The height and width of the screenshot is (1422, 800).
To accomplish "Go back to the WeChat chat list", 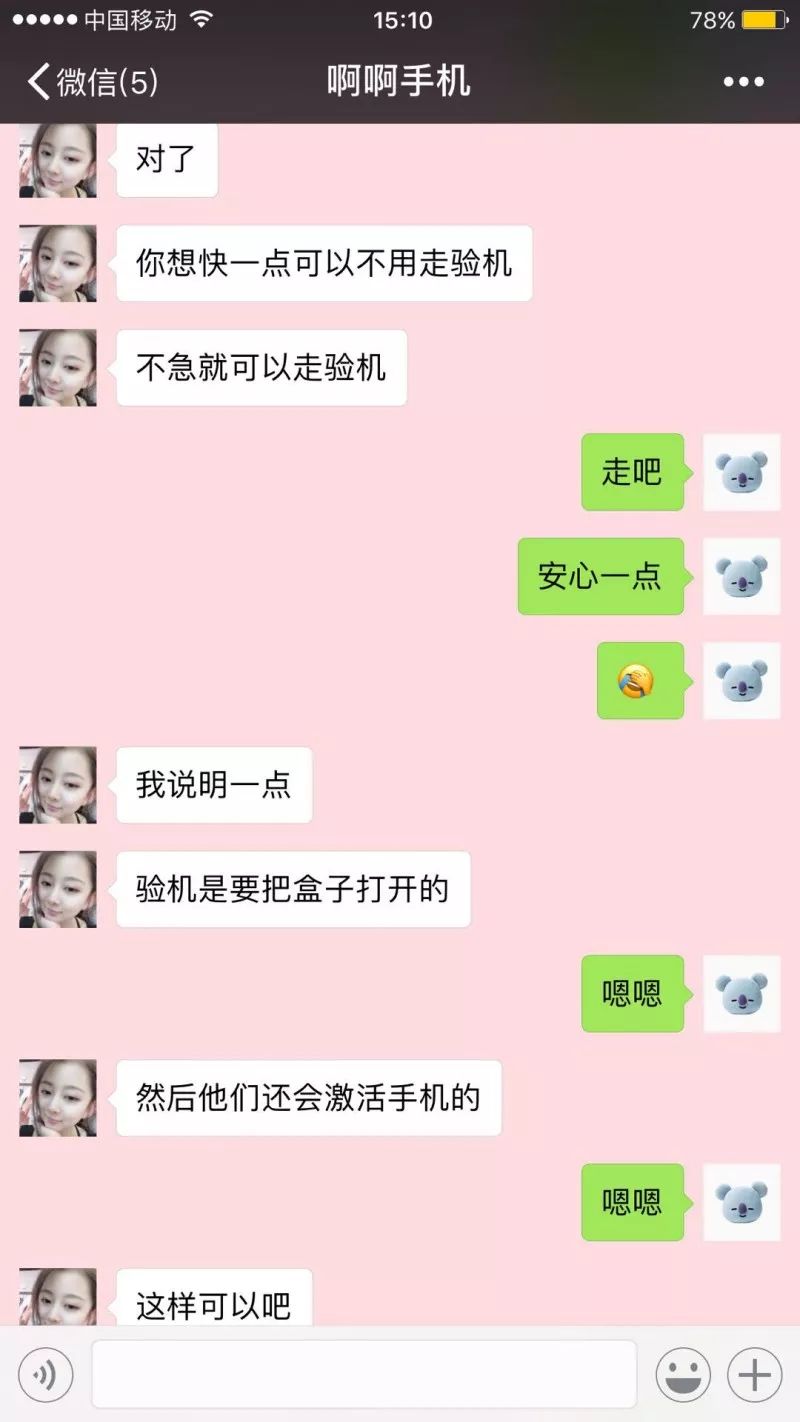I will point(90,82).
